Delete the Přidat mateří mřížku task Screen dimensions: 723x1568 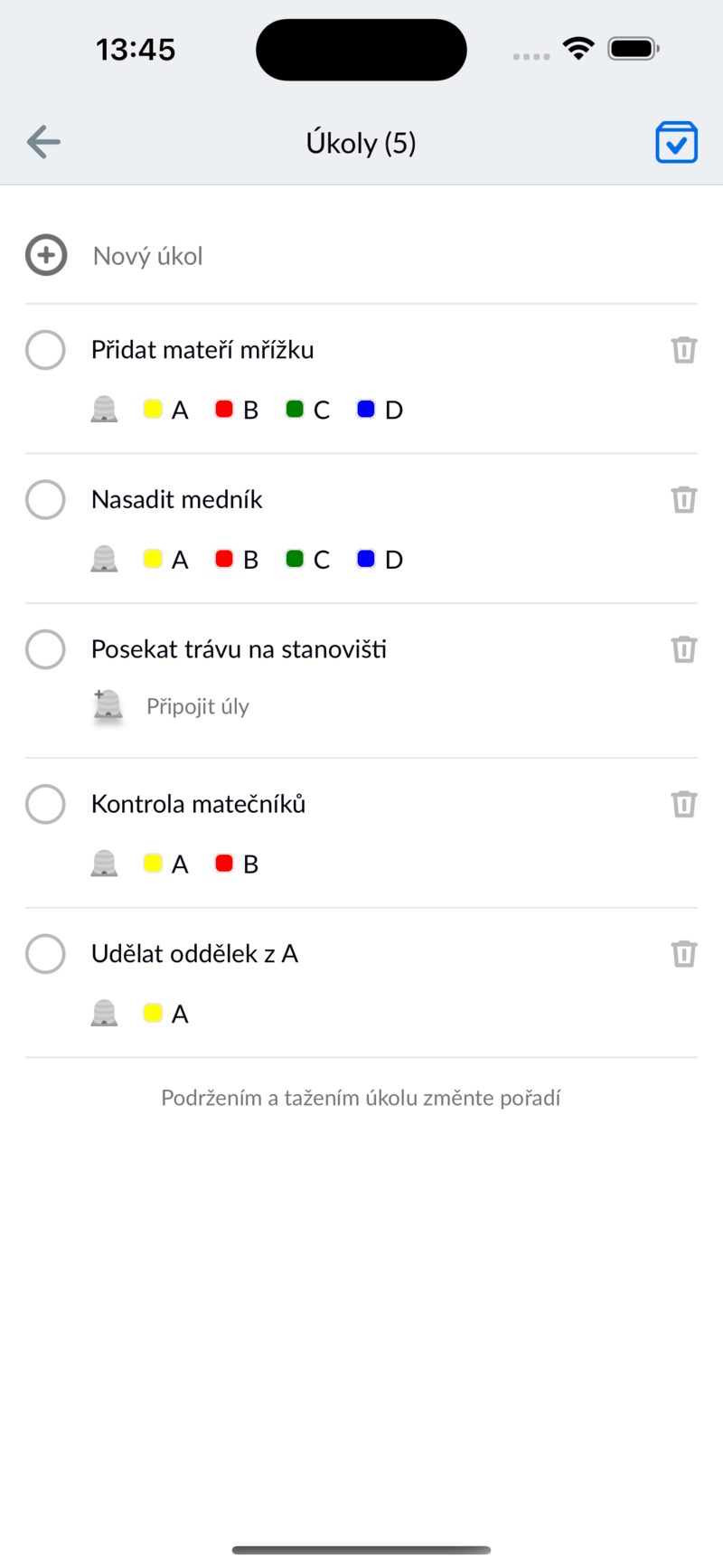[684, 350]
